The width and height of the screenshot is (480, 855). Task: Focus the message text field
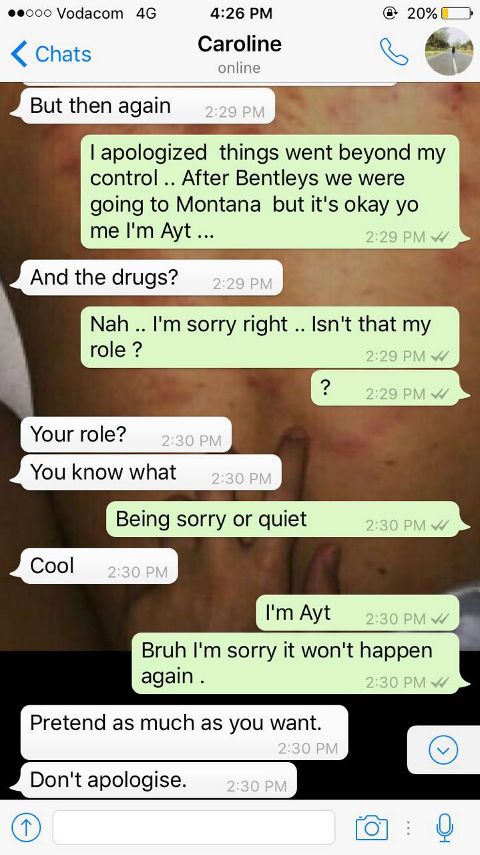point(194,827)
